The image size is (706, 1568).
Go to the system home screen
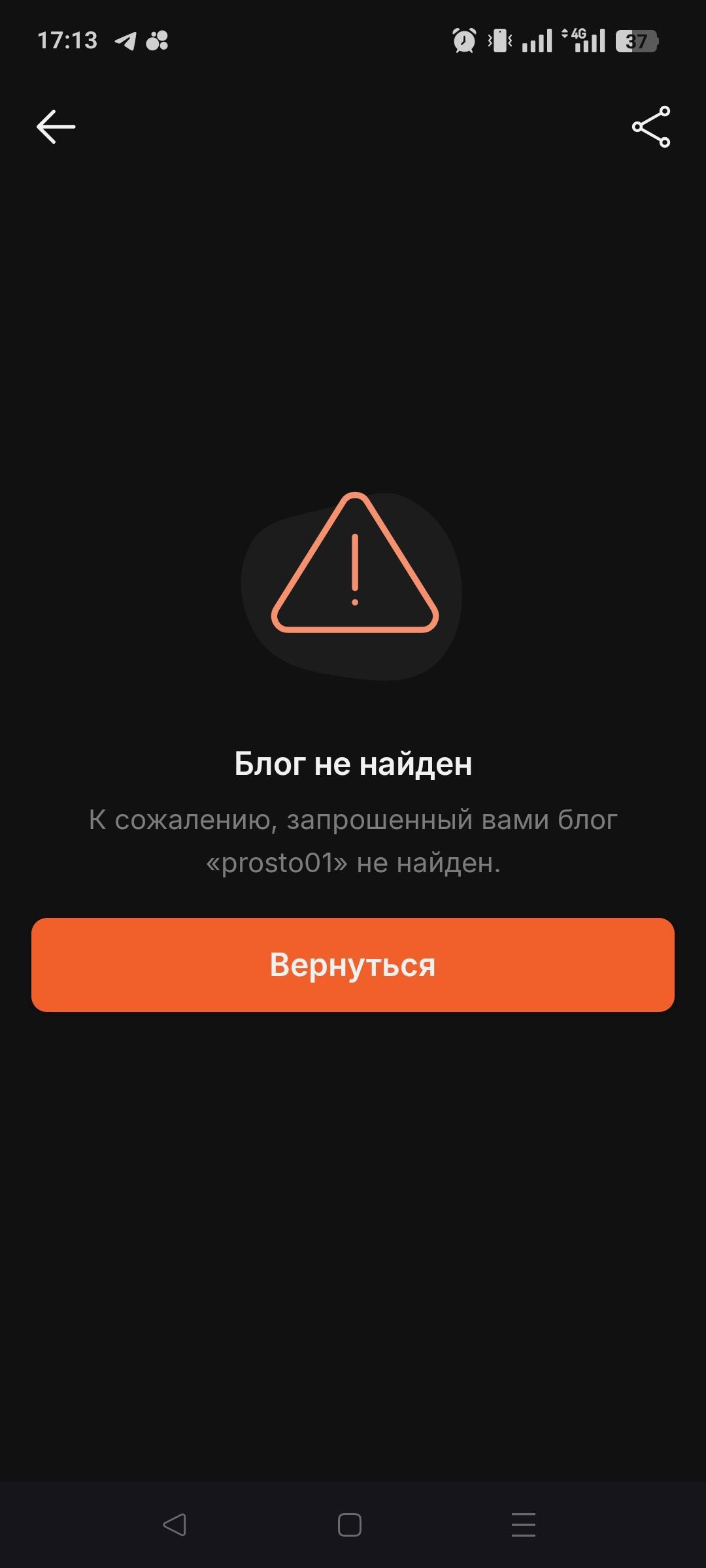pos(350,1525)
